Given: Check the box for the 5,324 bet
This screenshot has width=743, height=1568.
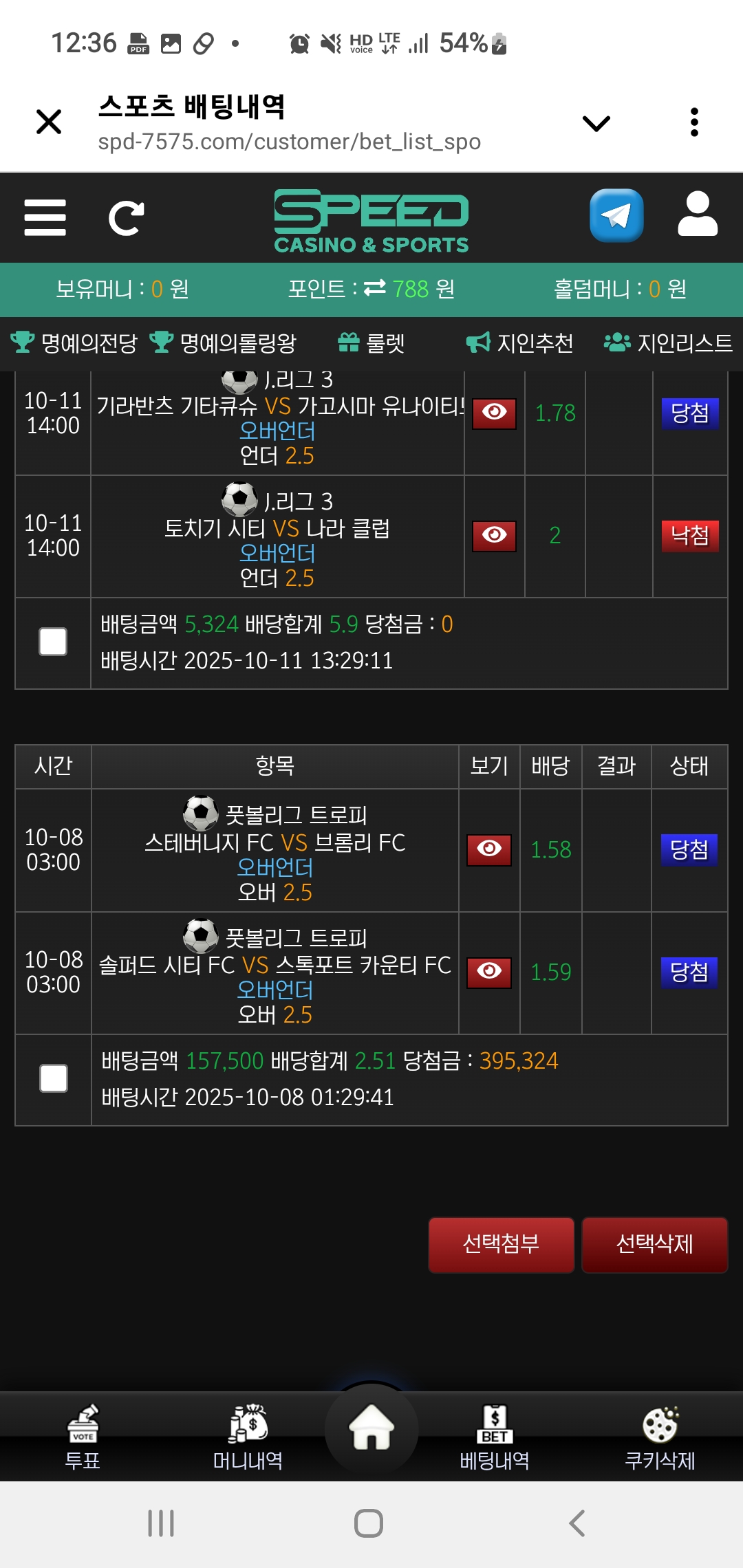Looking at the screenshot, I should [53, 642].
